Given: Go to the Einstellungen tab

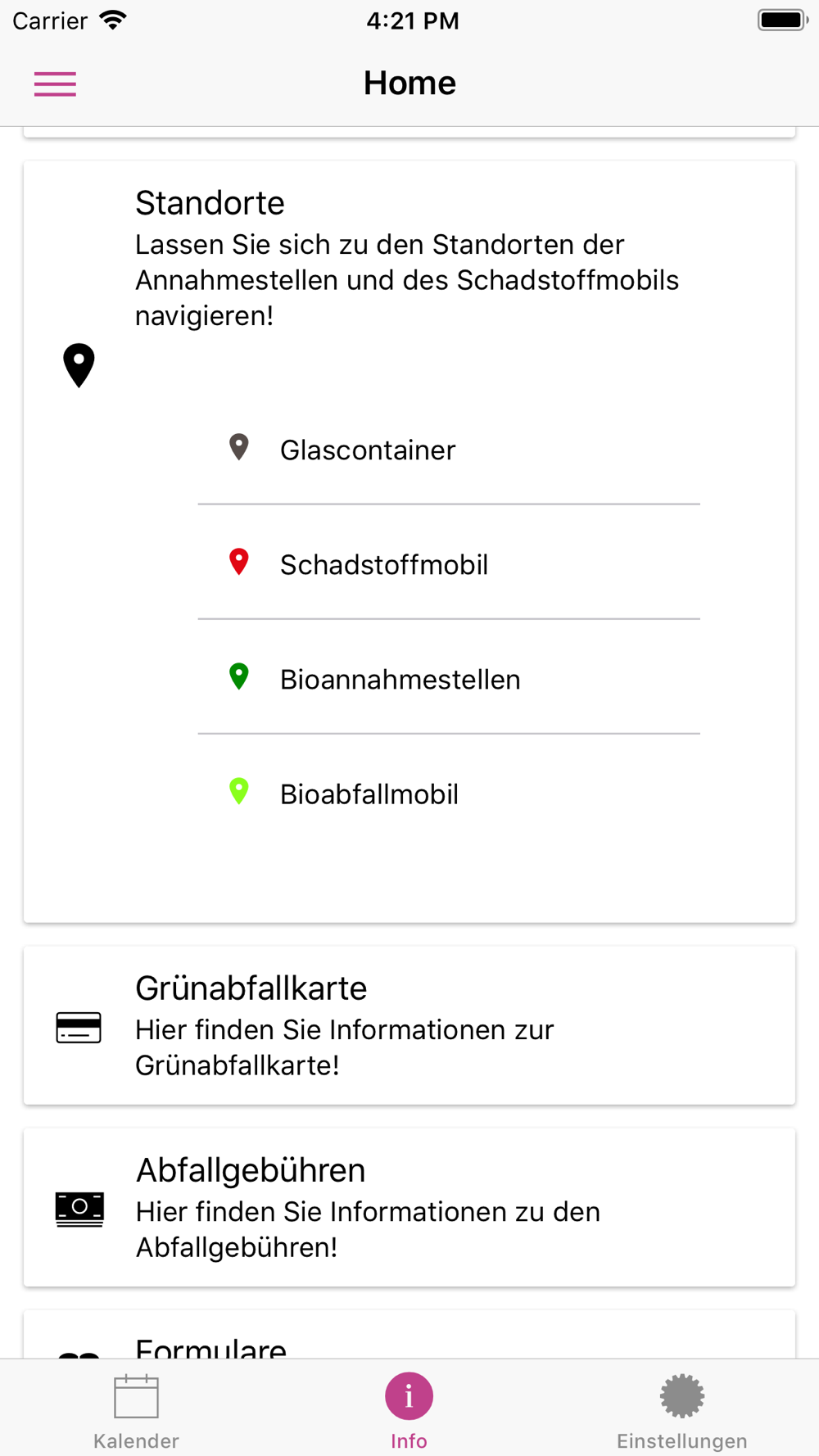Looking at the screenshot, I should point(681,1410).
